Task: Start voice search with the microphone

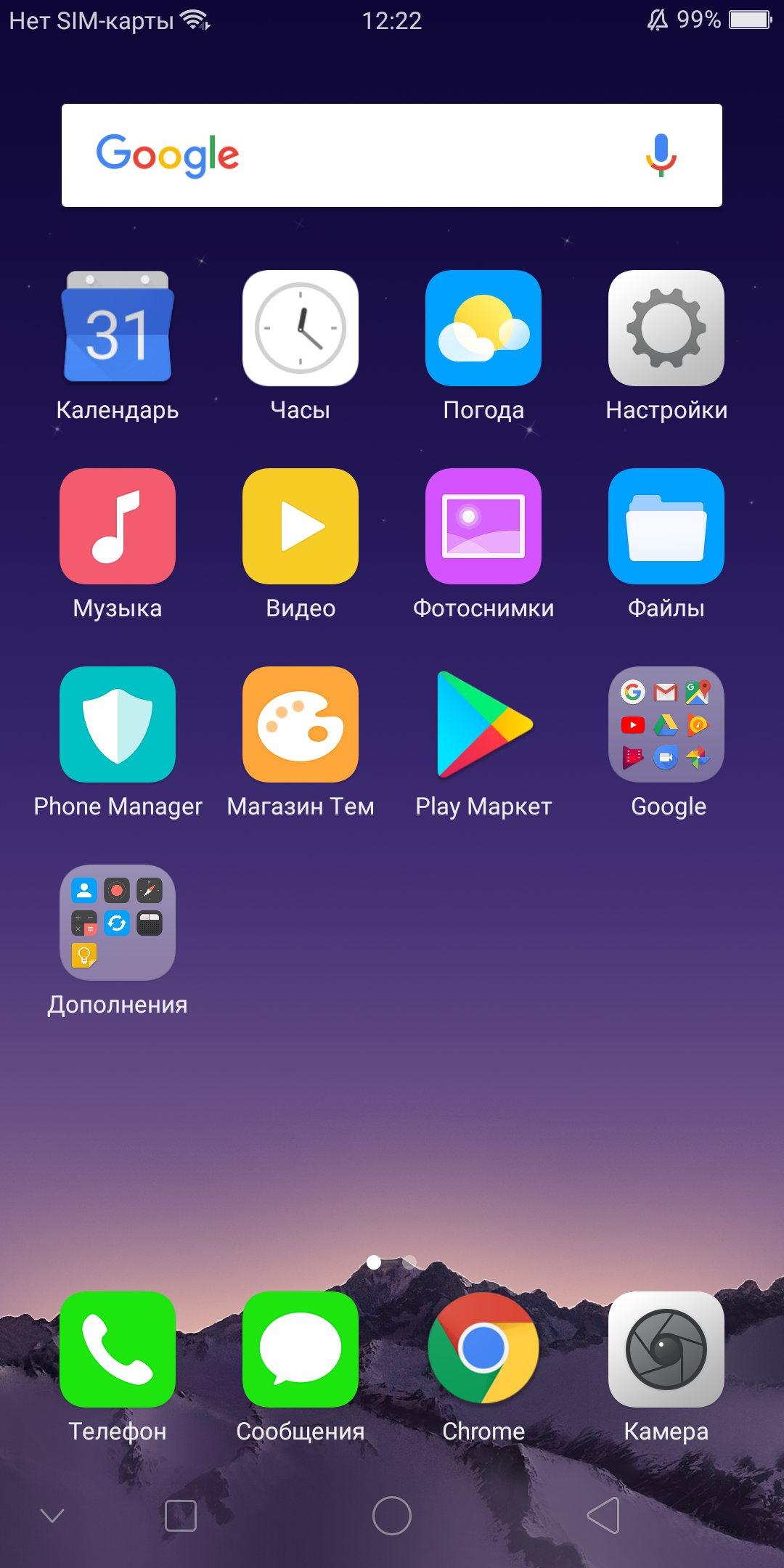Action: point(661,155)
